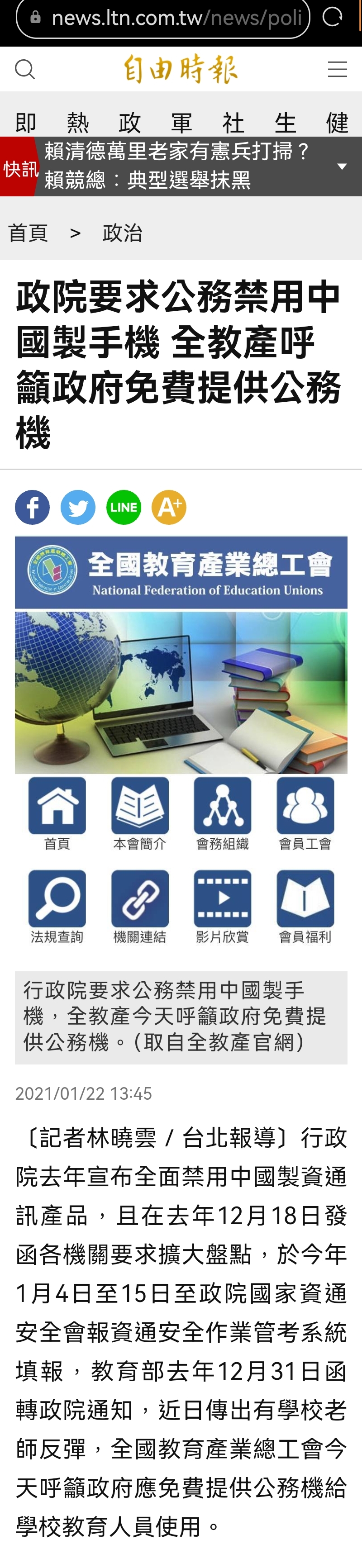The height and width of the screenshot is (1568, 362).
Task: Switch to the 社 category tab
Action: [233, 123]
